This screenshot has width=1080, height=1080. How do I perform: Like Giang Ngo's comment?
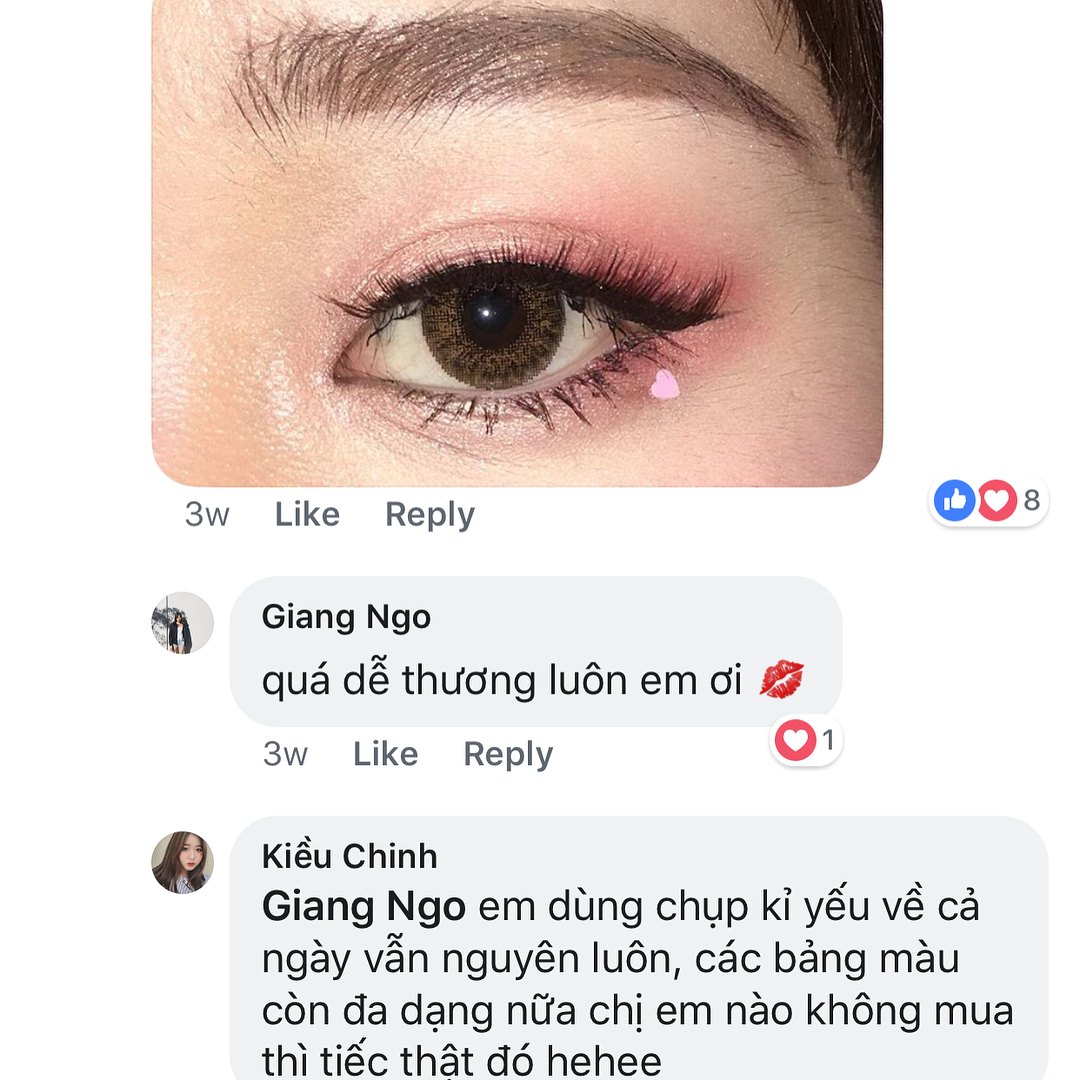point(385,753)
